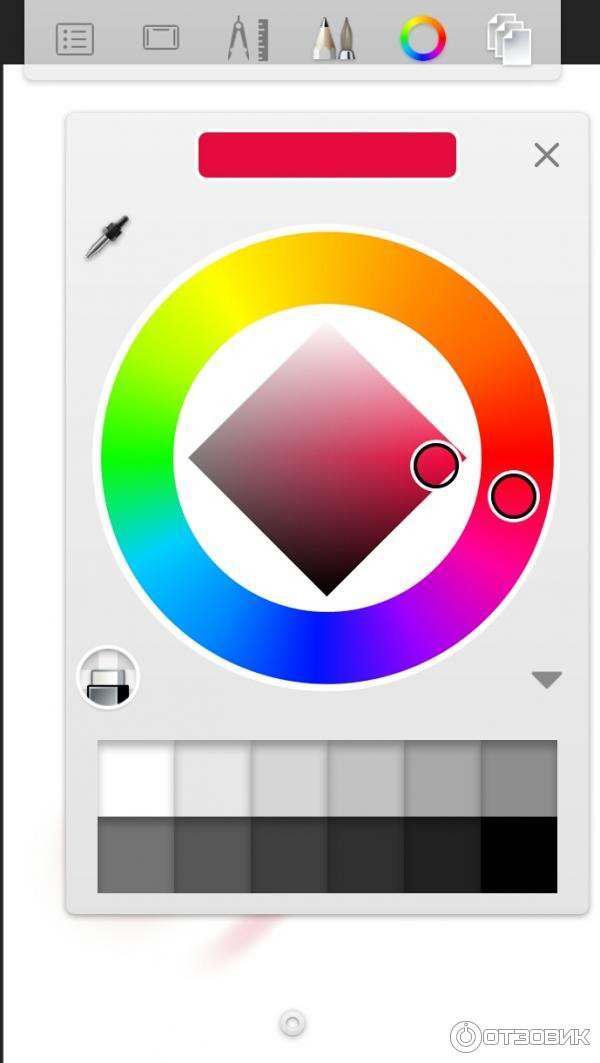The image size is (600, 1063).
Task: Open the list menu in the toolbar
Action: 75,39
